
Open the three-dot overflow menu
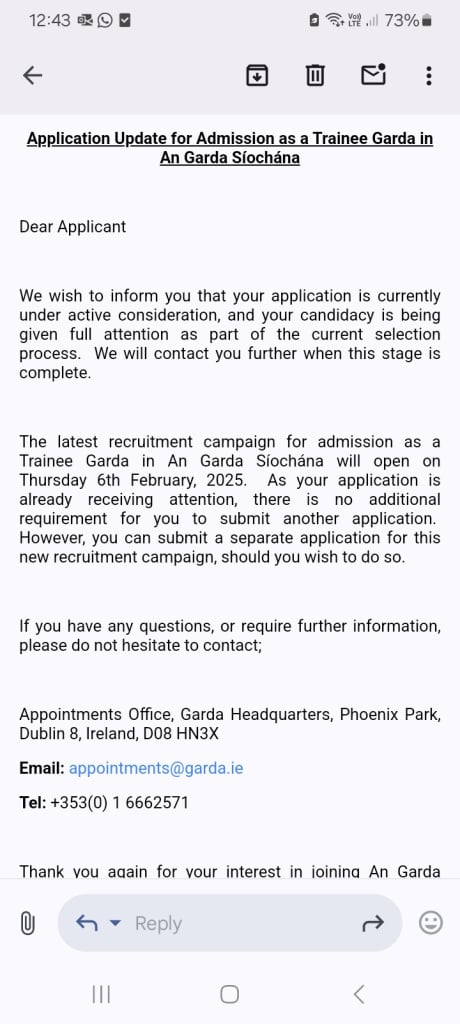pos(429,76)
